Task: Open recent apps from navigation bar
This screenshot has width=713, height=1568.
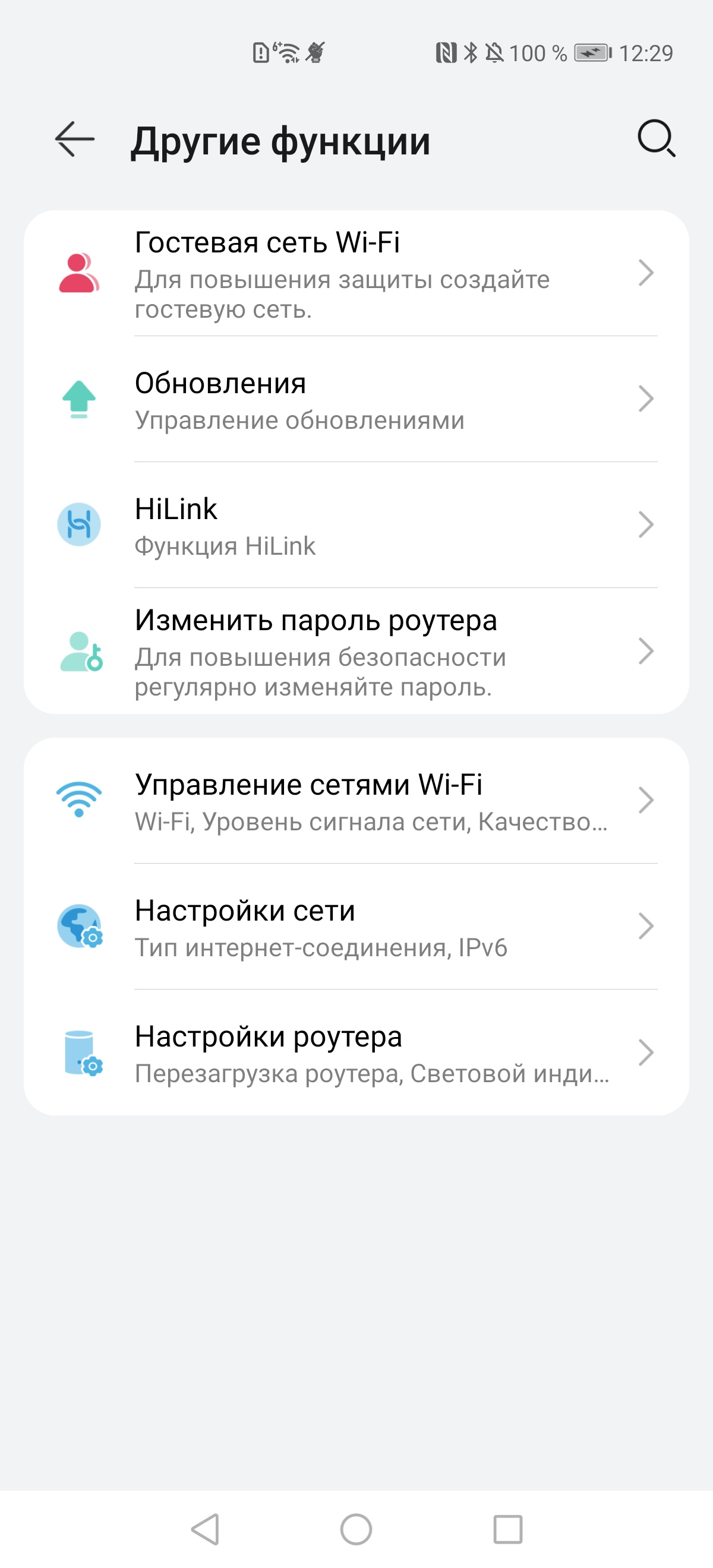Action: [508, 1529]
